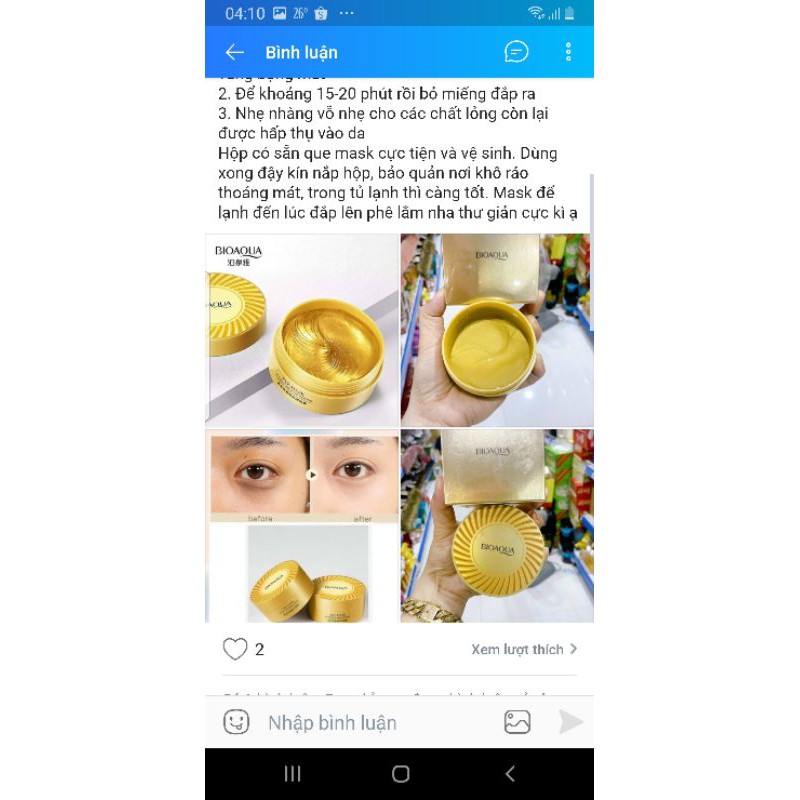Open Xem lượt thích list
Screen dimensions: 800x800
(524, 649)
